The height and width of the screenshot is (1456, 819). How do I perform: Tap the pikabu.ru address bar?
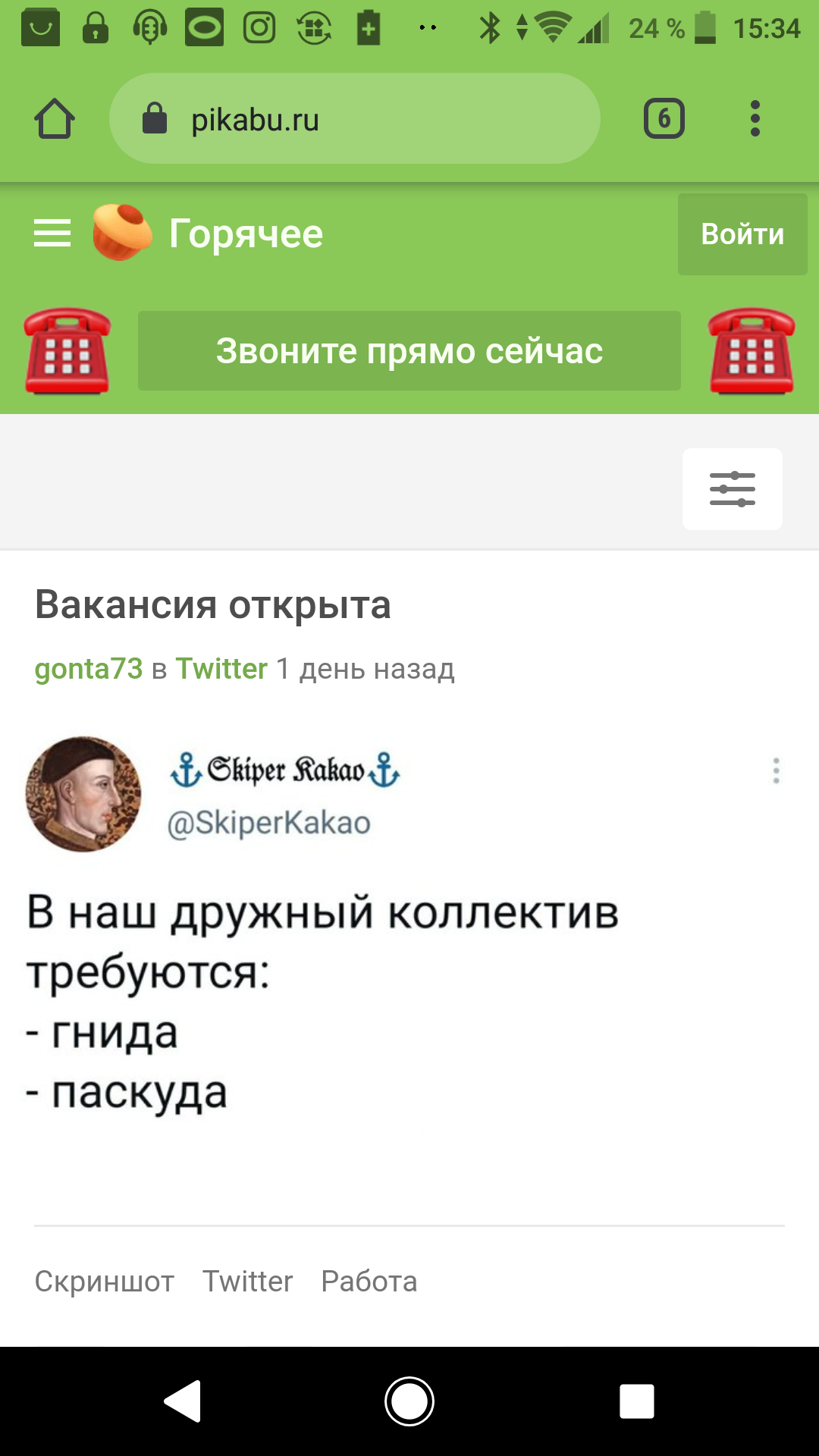(x=355, y=119)
